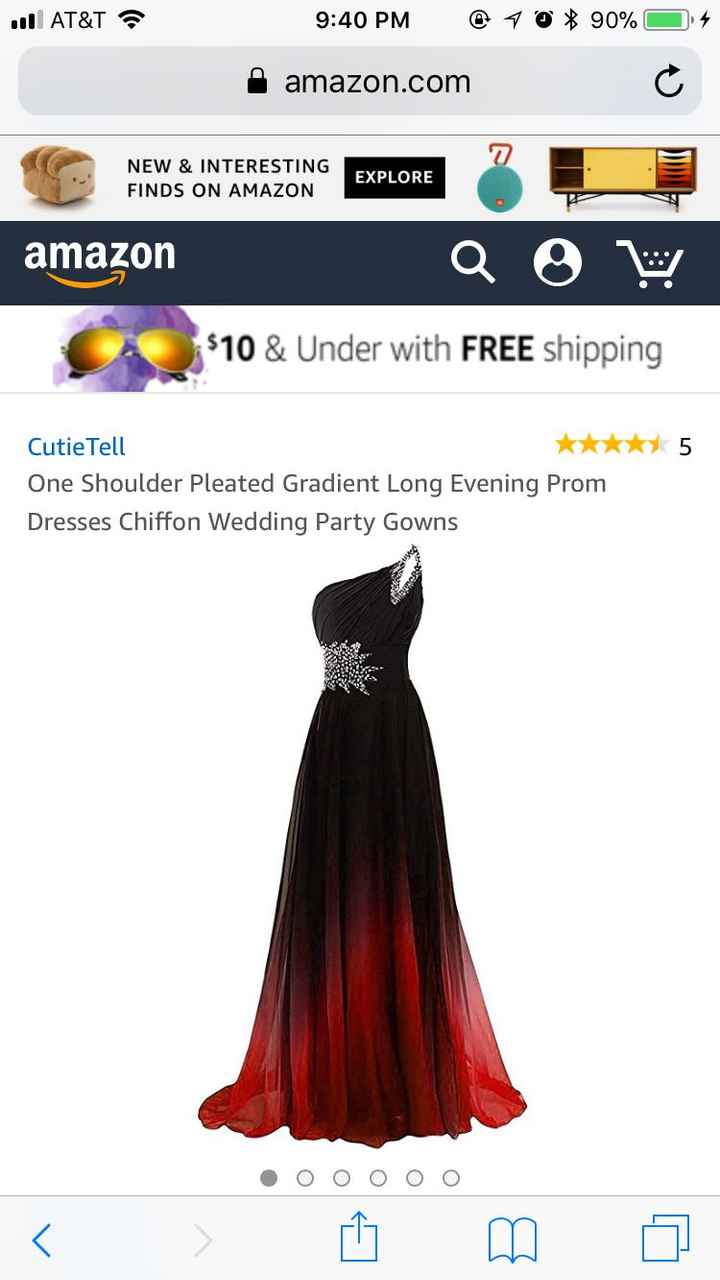Tap the grayed forward chevron
The height and width of the screenshot is (1280, 720).
(x=203, y=1239)
